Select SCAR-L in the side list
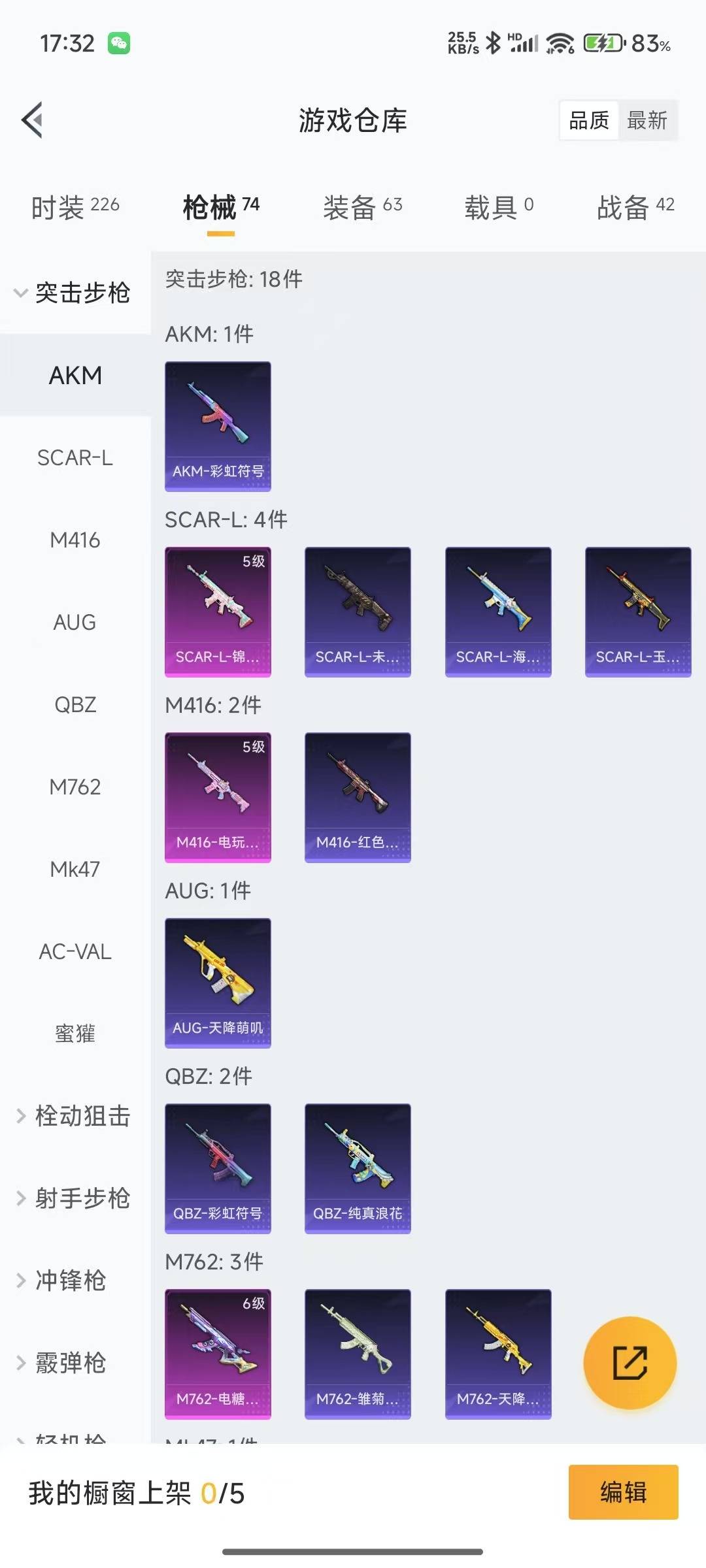This screenshot has height=1568, width=706. coord(75,457)
